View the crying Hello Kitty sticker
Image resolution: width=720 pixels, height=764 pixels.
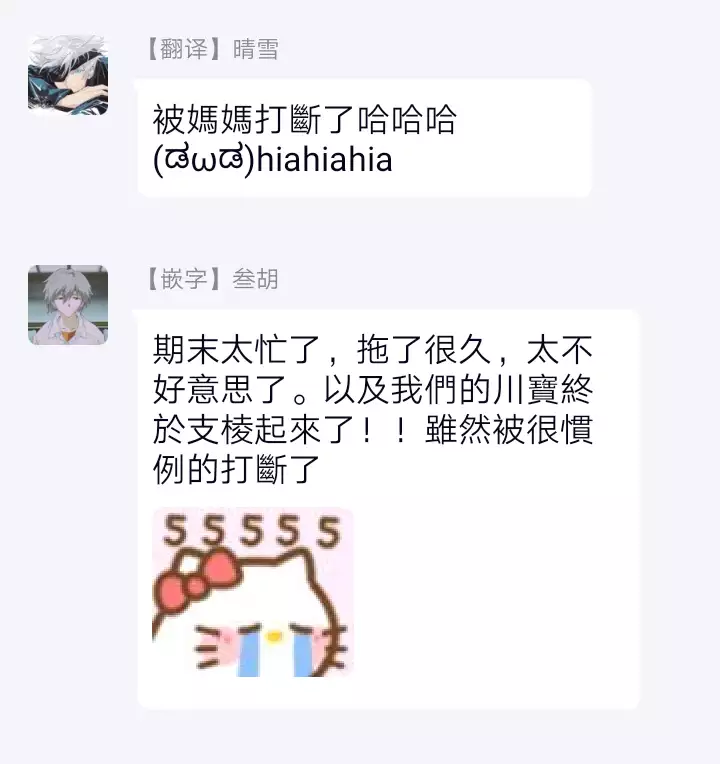coord(253,592)
